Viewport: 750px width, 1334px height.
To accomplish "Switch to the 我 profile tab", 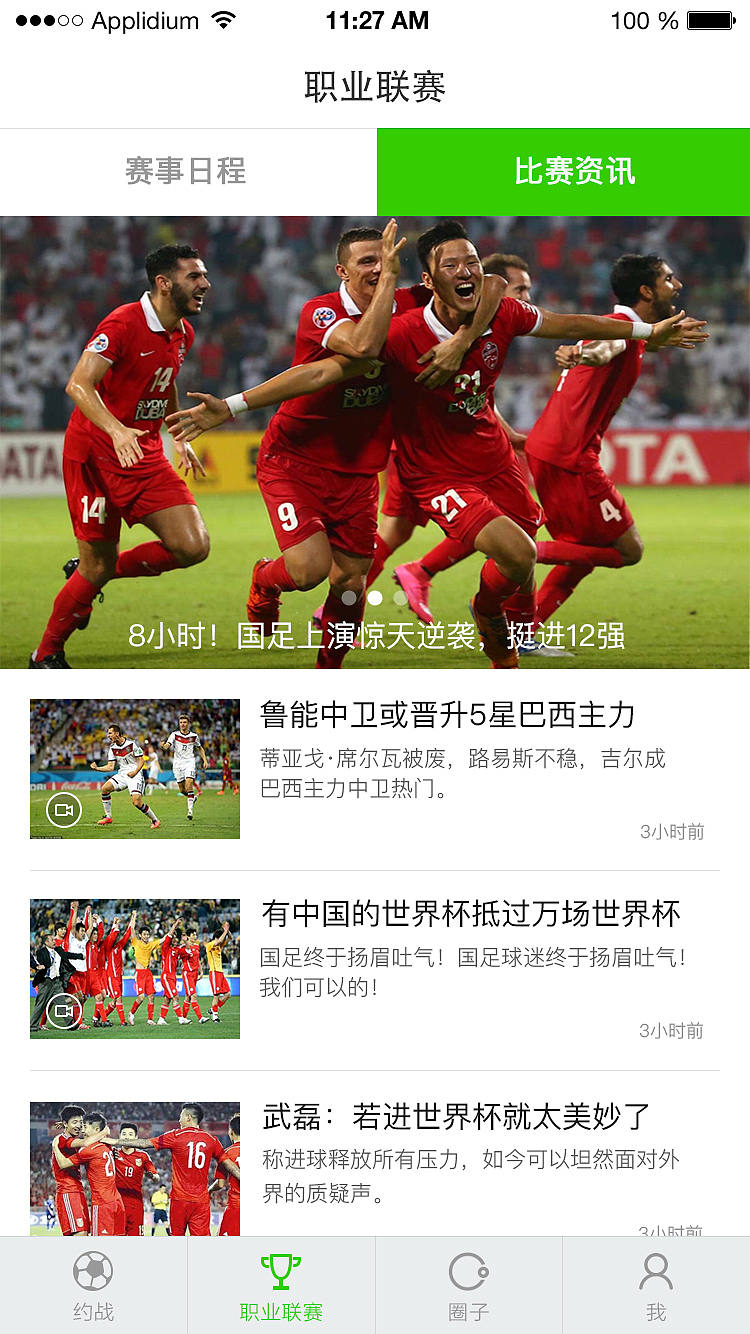I will click(x=656, y=1286).
